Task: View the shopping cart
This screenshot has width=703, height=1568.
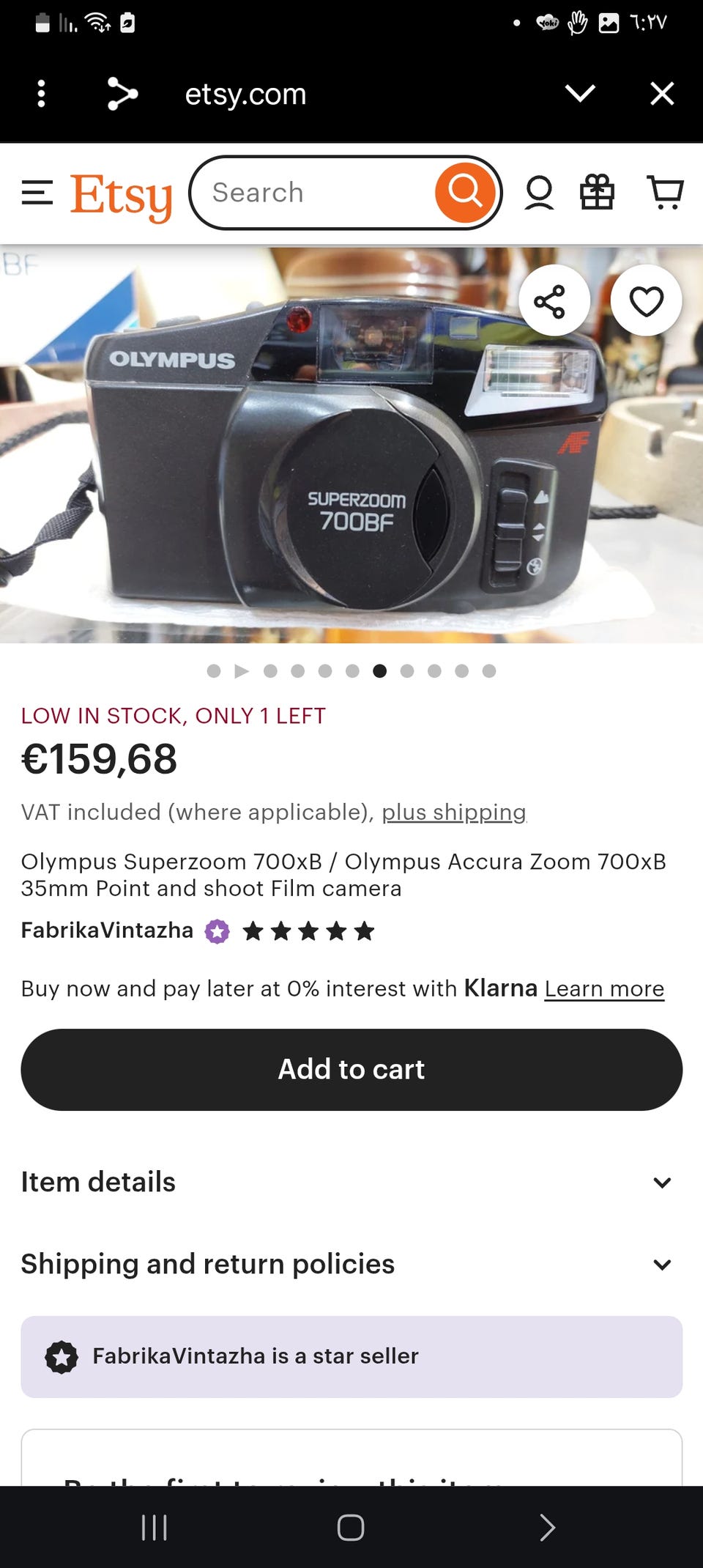Action: (x=666, y=193)
